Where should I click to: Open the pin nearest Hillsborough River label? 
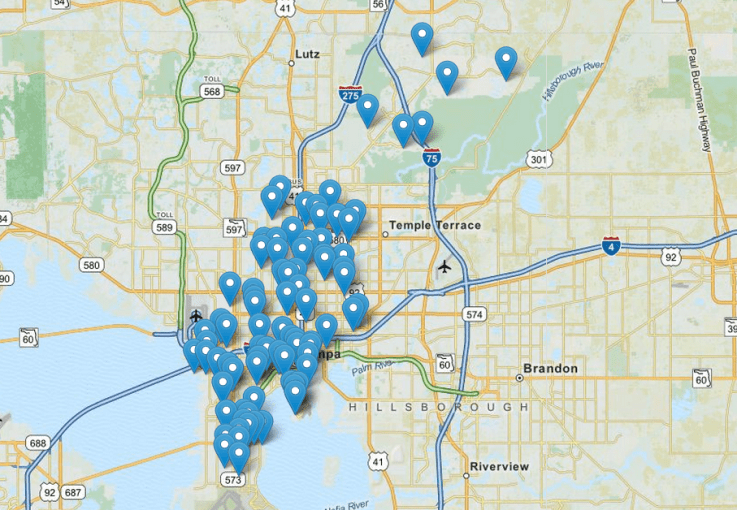pyautogui.click(x=506, y=60)
